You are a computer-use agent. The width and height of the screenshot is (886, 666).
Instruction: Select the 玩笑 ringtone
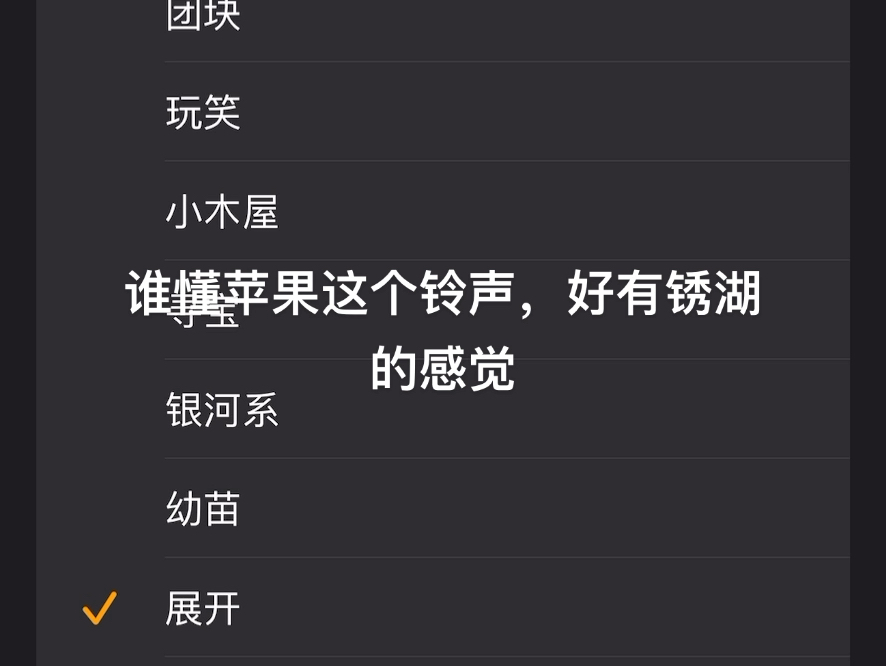[x=204, y=112]
